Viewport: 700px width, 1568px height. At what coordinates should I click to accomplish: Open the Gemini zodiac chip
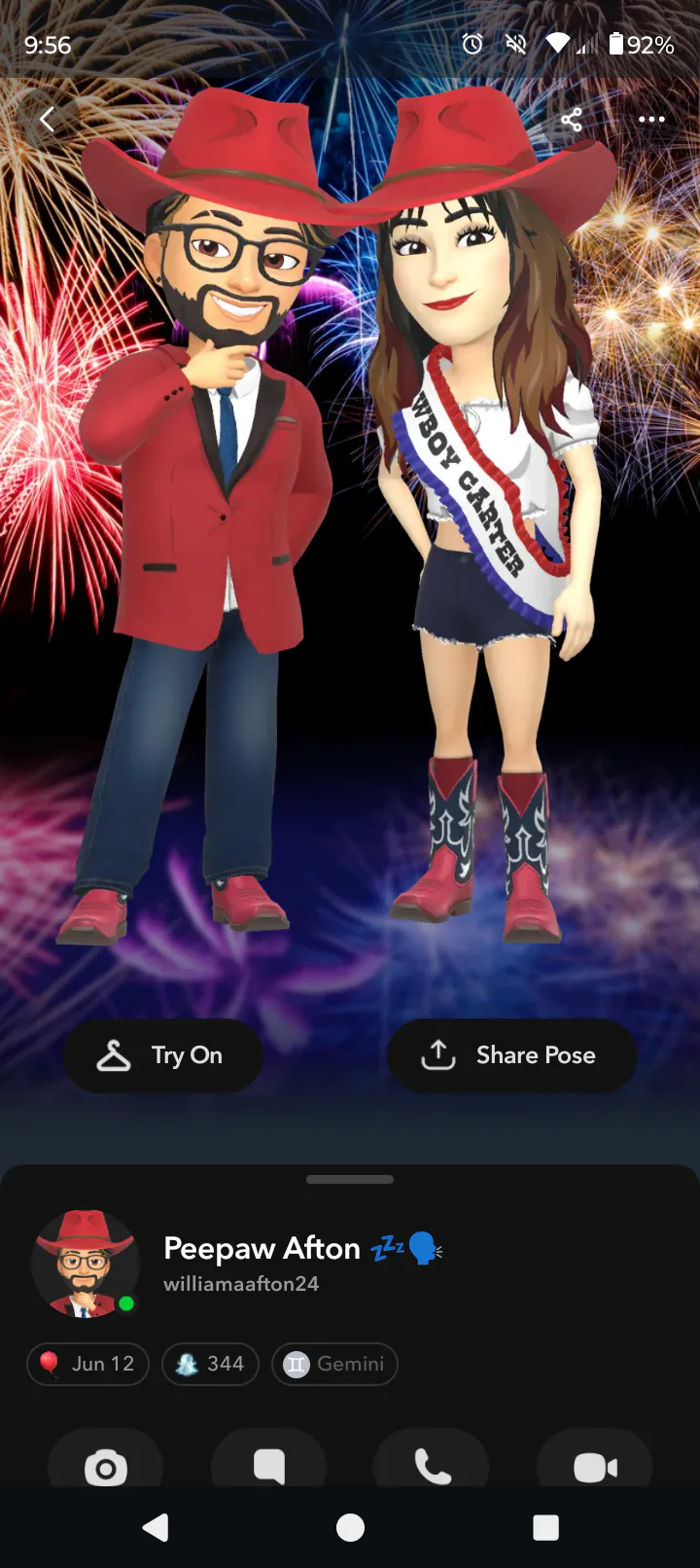334,1364
